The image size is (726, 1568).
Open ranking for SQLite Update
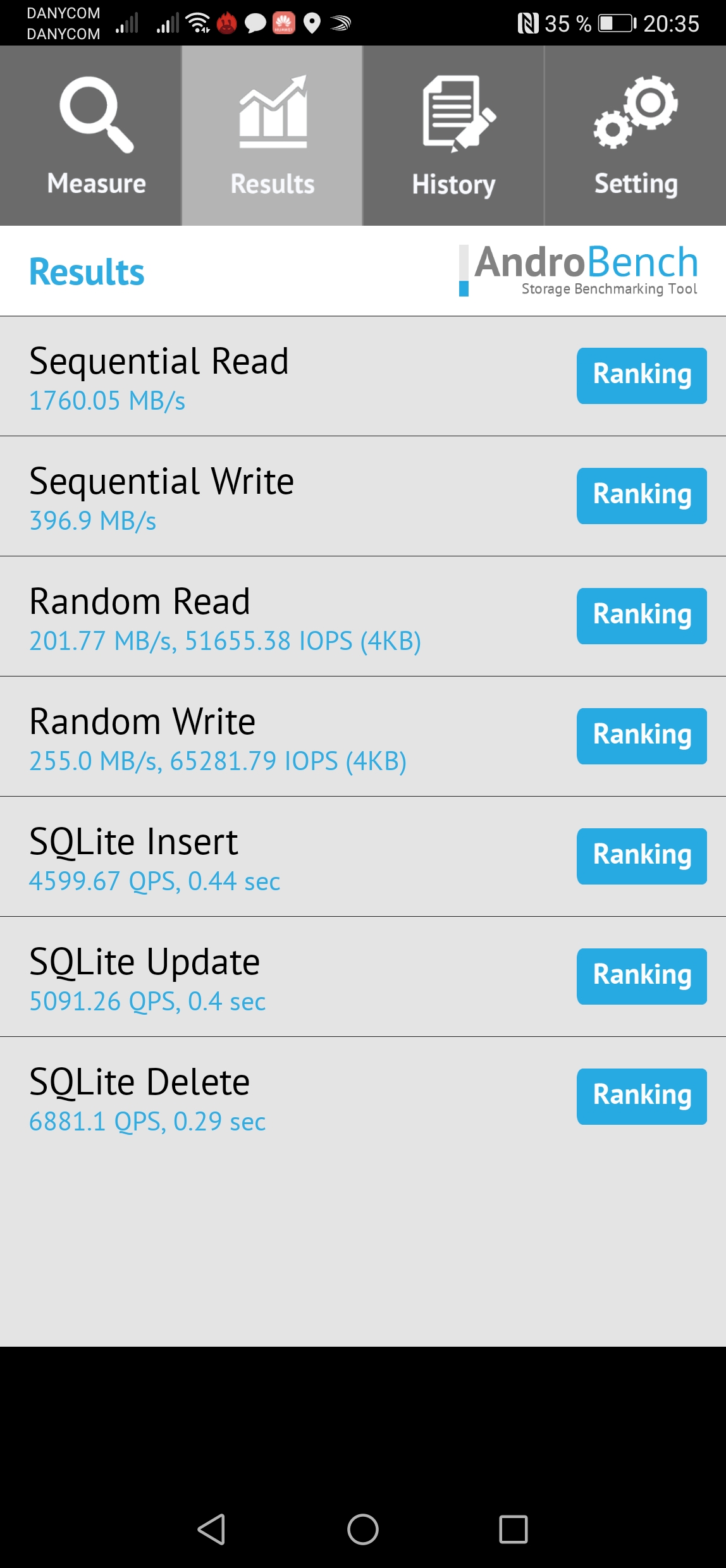pos(641,976)
